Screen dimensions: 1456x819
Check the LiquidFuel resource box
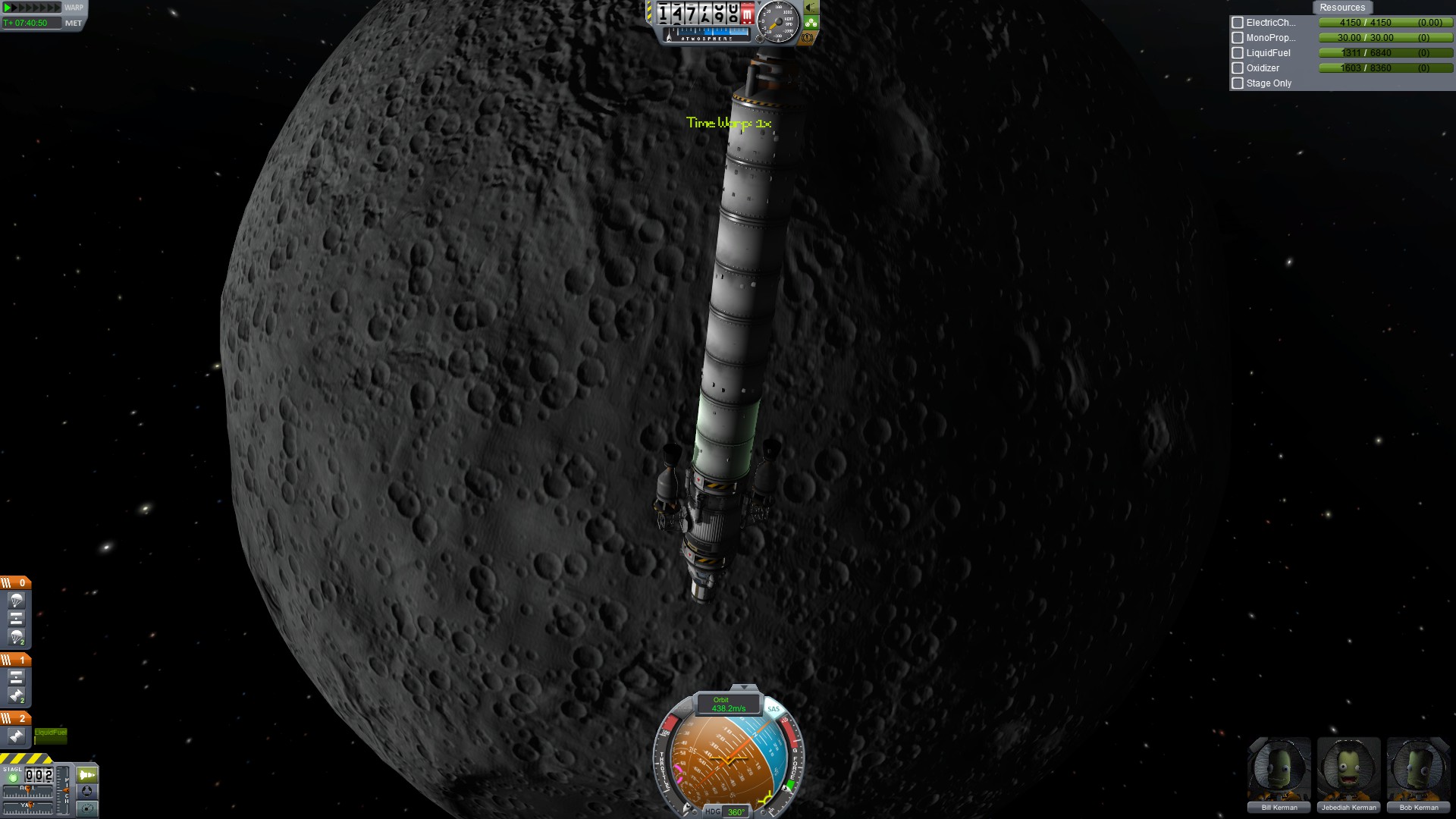click(1238, 53)
